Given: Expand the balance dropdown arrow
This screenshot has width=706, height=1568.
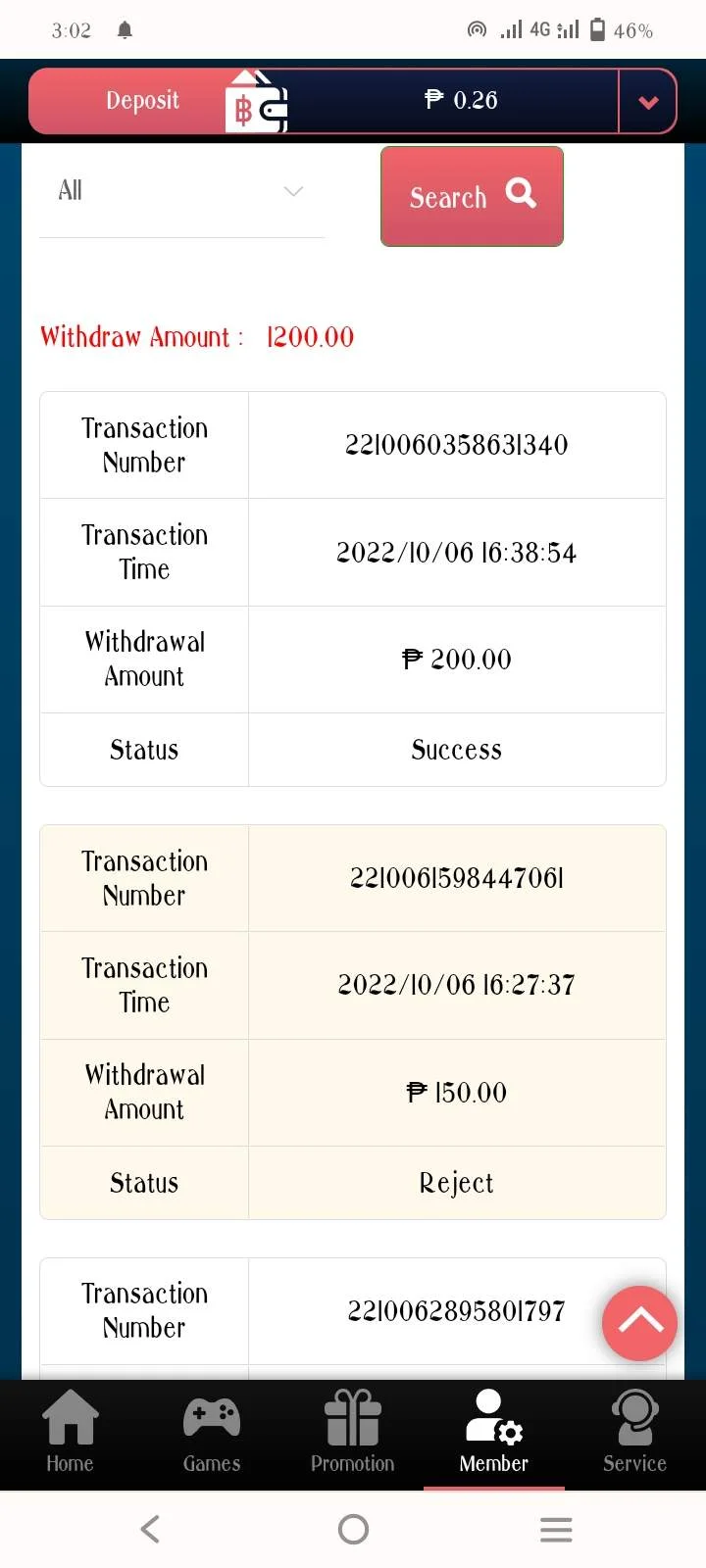Looking at the screenshot, I should (x=648, y=101).
